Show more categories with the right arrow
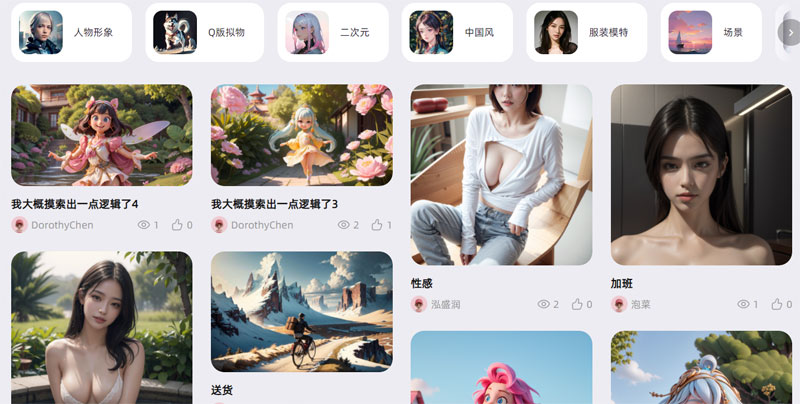The width and height of the screenshot is (800, 404). point(788,32)
